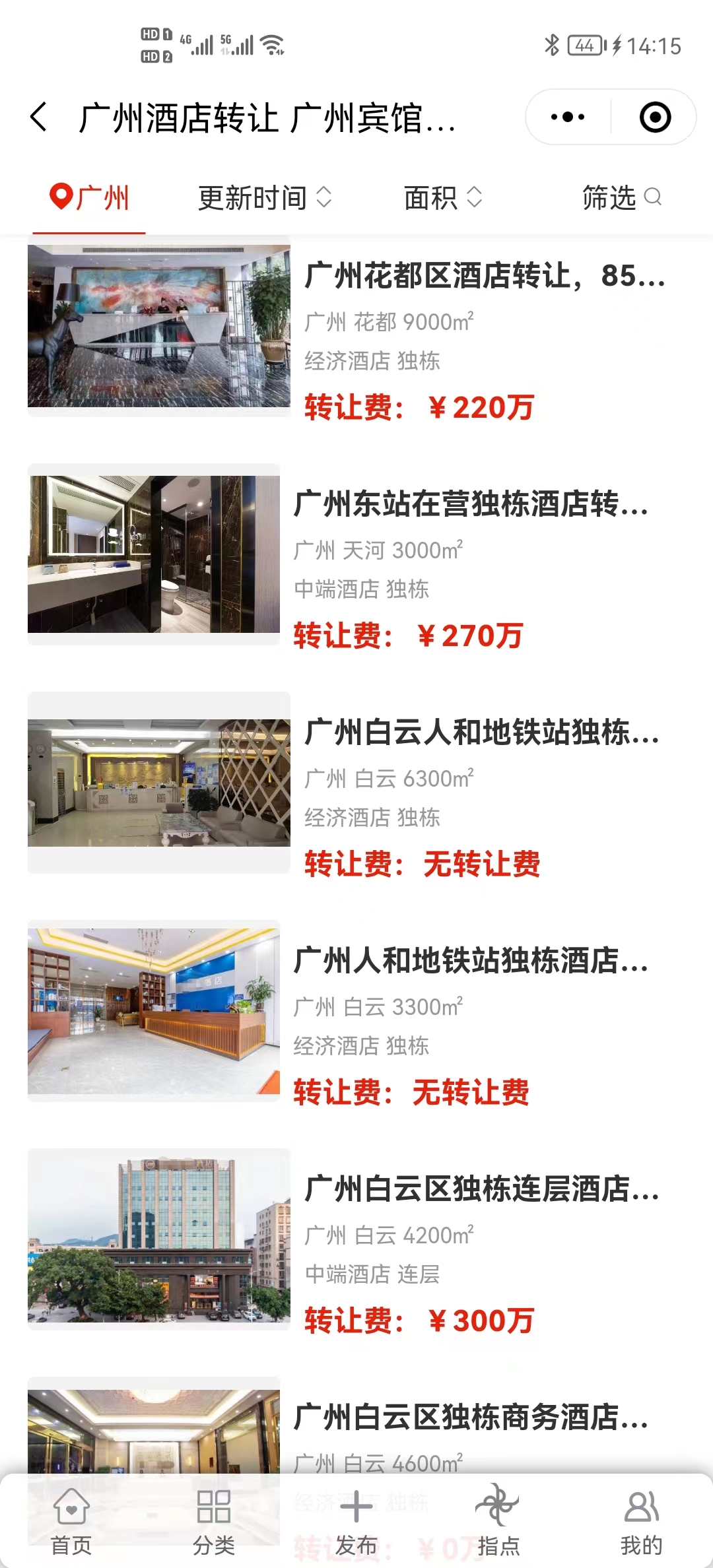Viewport: 713px width, 1568px height.
Task: Sort listings by 面积
Action: 443,198
